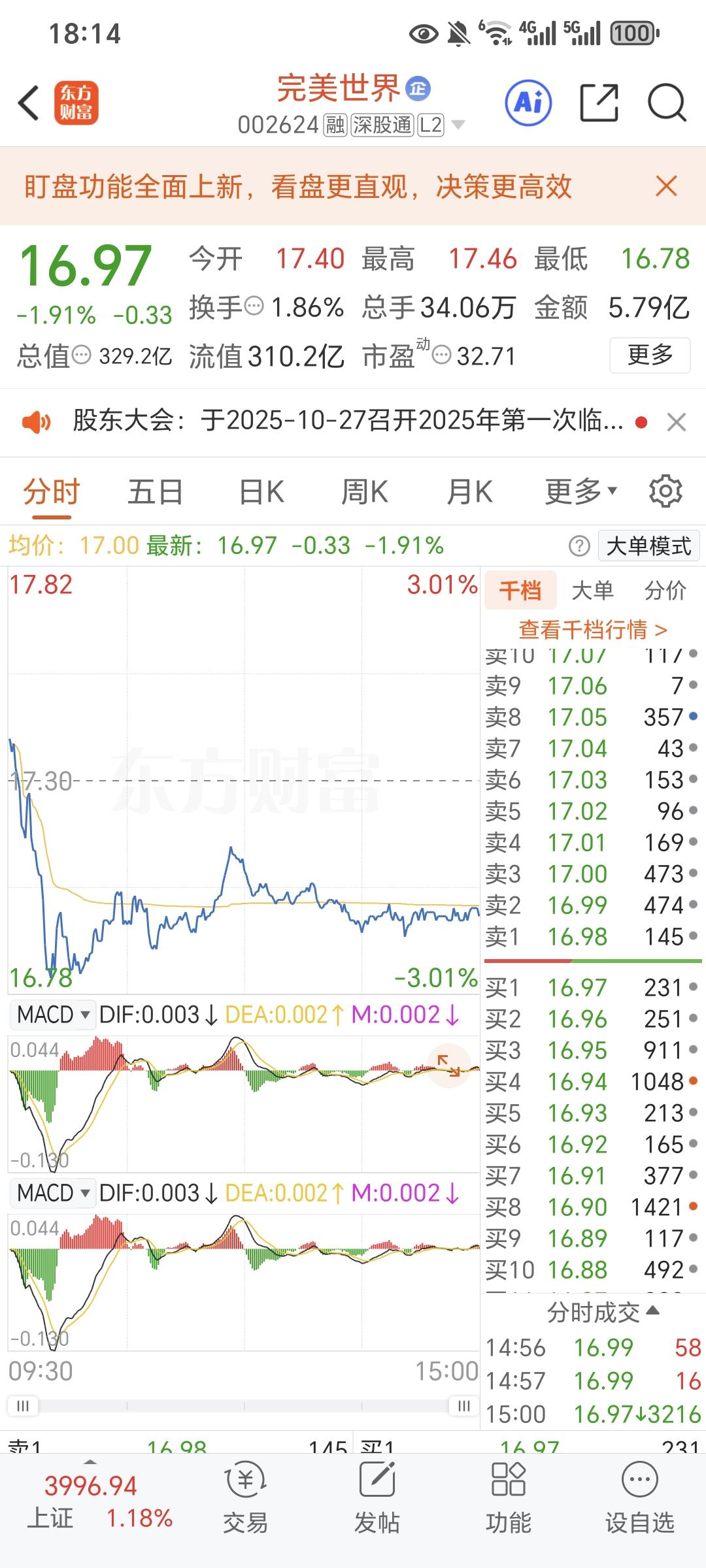The height and width of the screenshot is (1568, 706).
Task: Share this stock page
Action: 599,103
